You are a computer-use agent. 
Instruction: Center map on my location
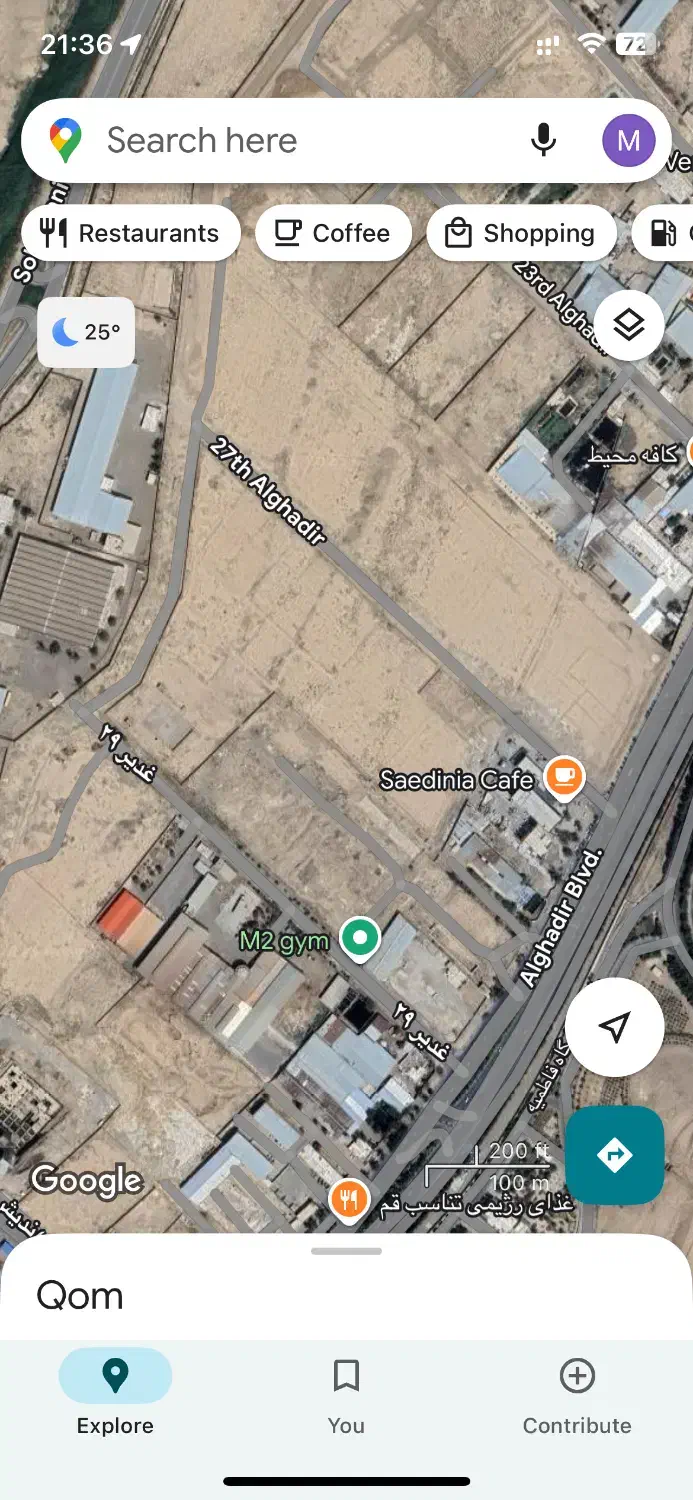tap(614, 1027)
